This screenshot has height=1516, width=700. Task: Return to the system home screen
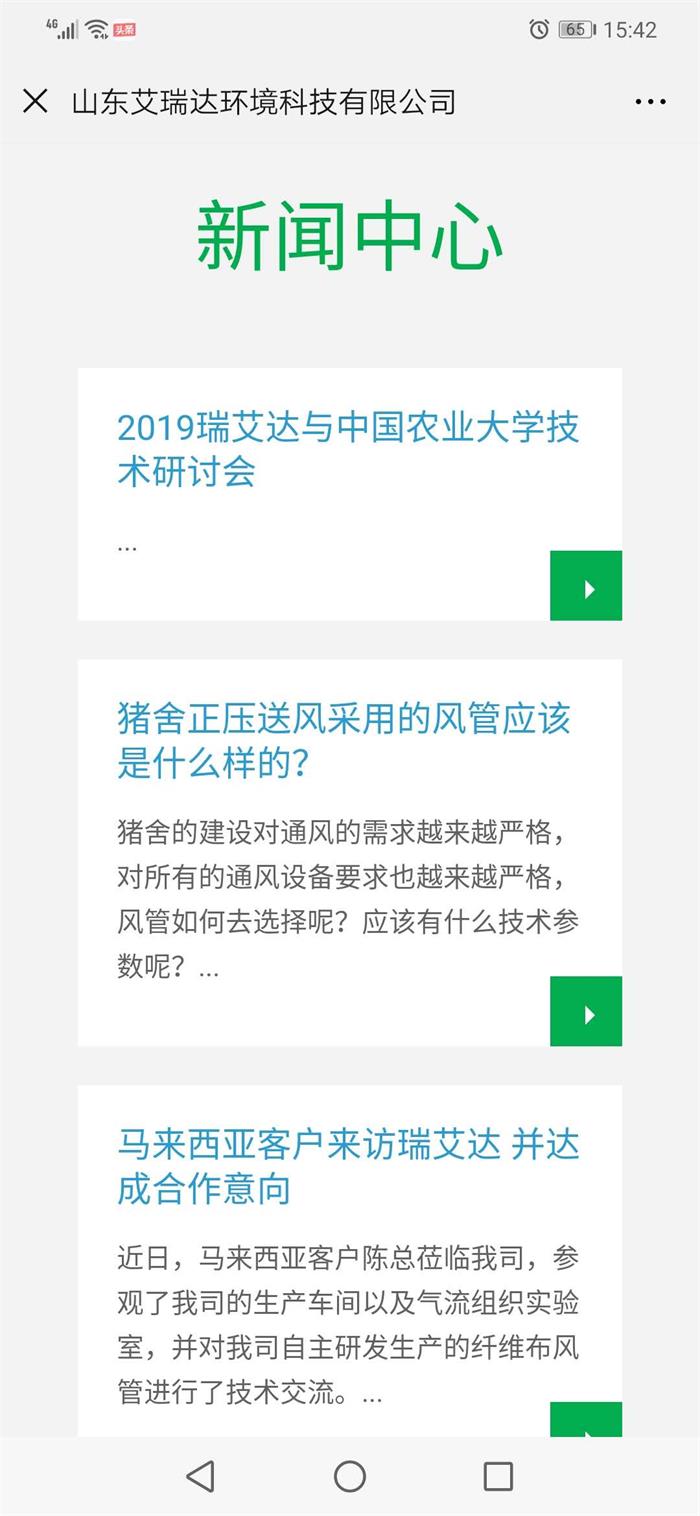[350, 1476]
